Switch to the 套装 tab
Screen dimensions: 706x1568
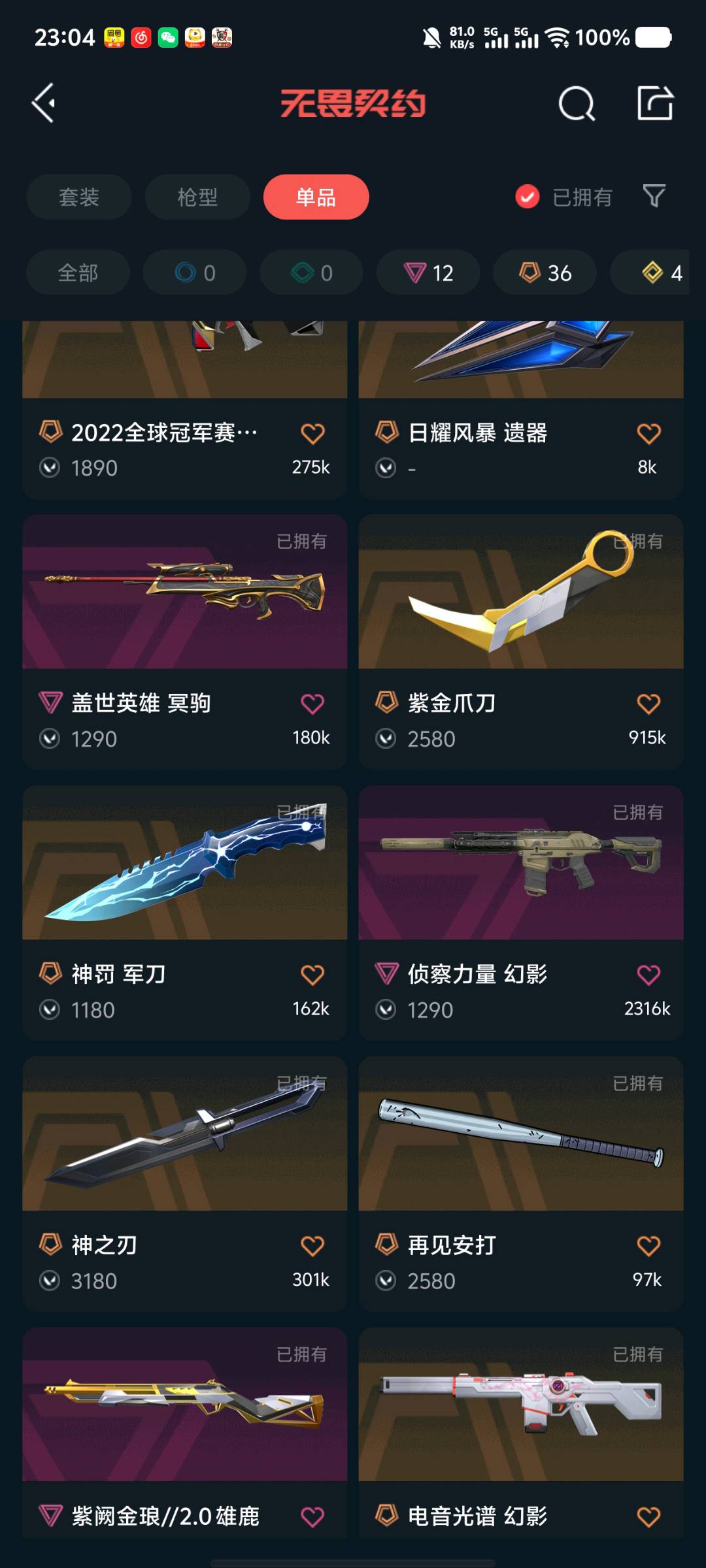(78, 197)
